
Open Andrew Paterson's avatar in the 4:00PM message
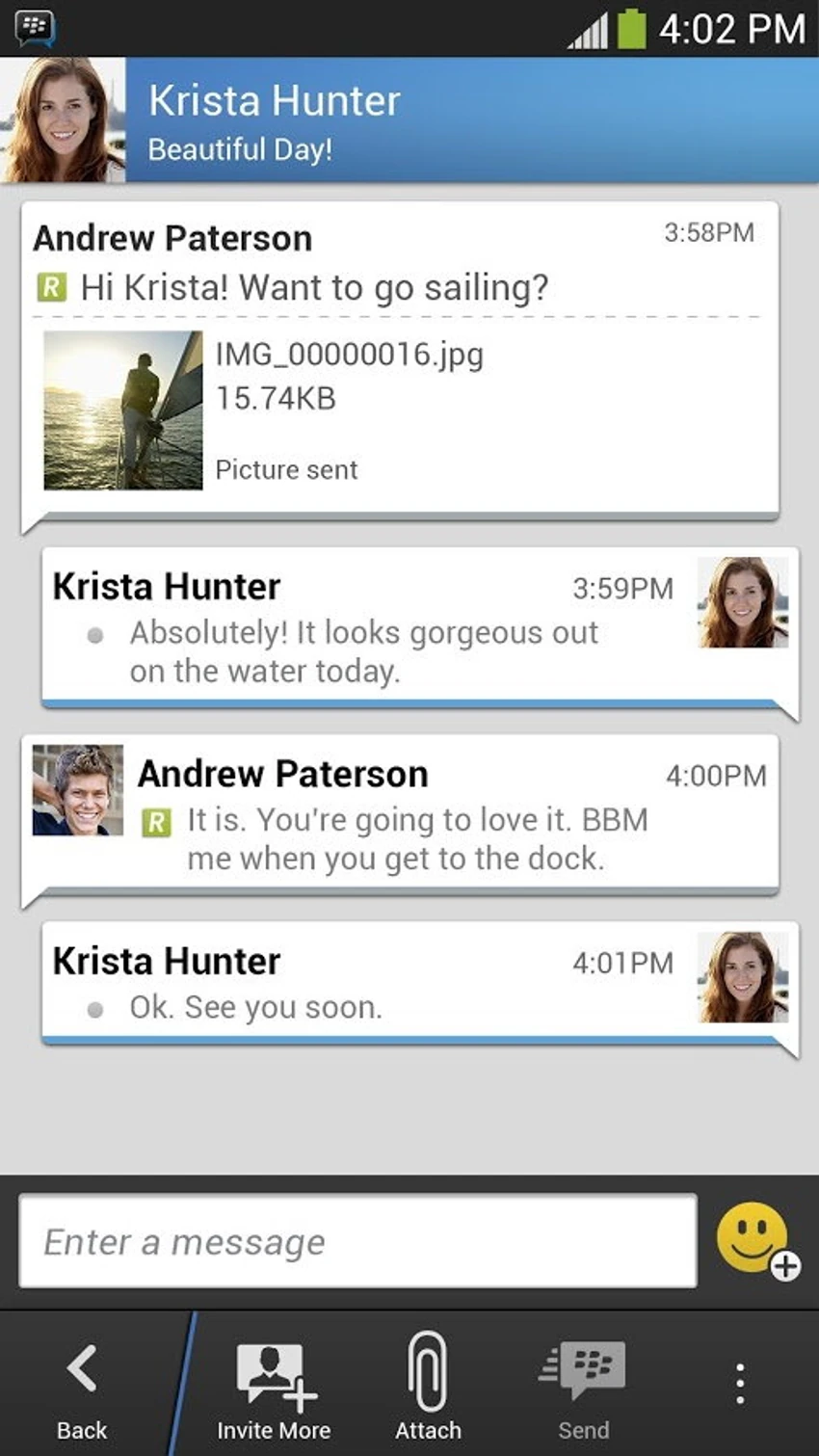point(78,789)
